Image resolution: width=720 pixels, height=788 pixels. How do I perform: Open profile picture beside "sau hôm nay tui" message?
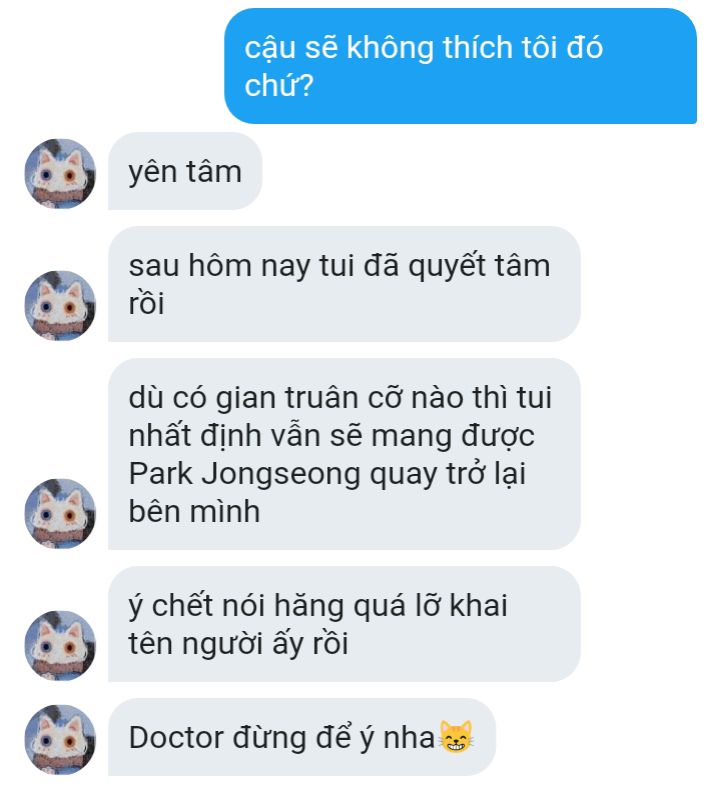pyautogui.click(x=60, y=306)
